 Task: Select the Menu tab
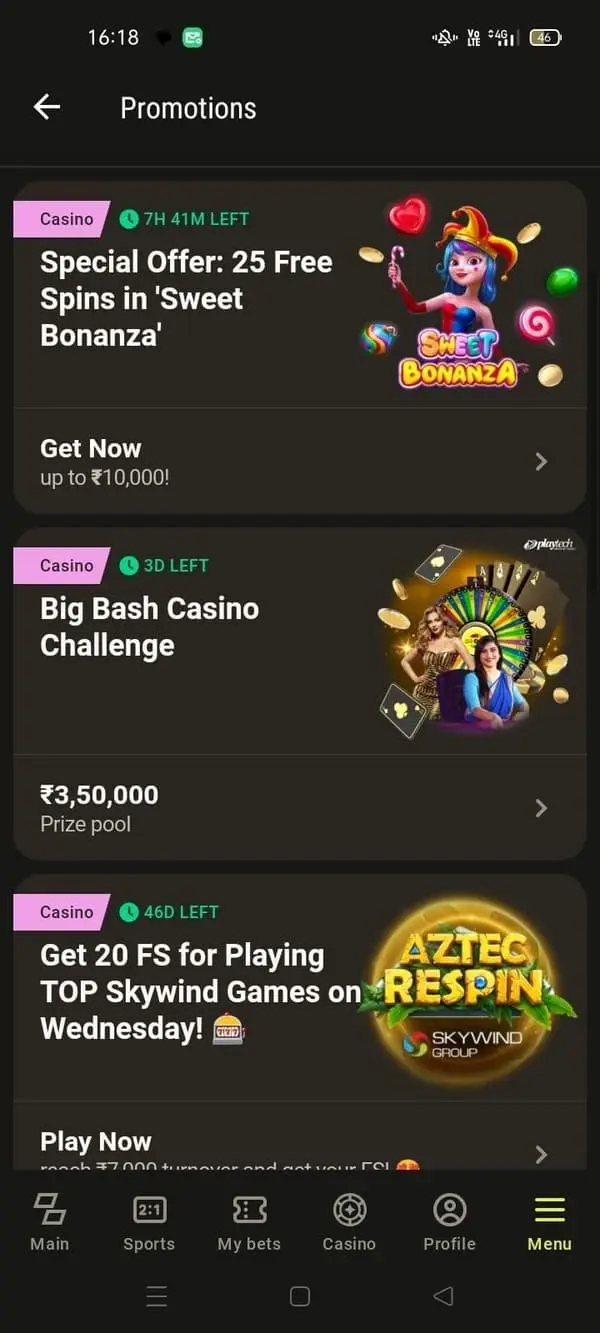pyautogui.click(x=549, y=1222)
